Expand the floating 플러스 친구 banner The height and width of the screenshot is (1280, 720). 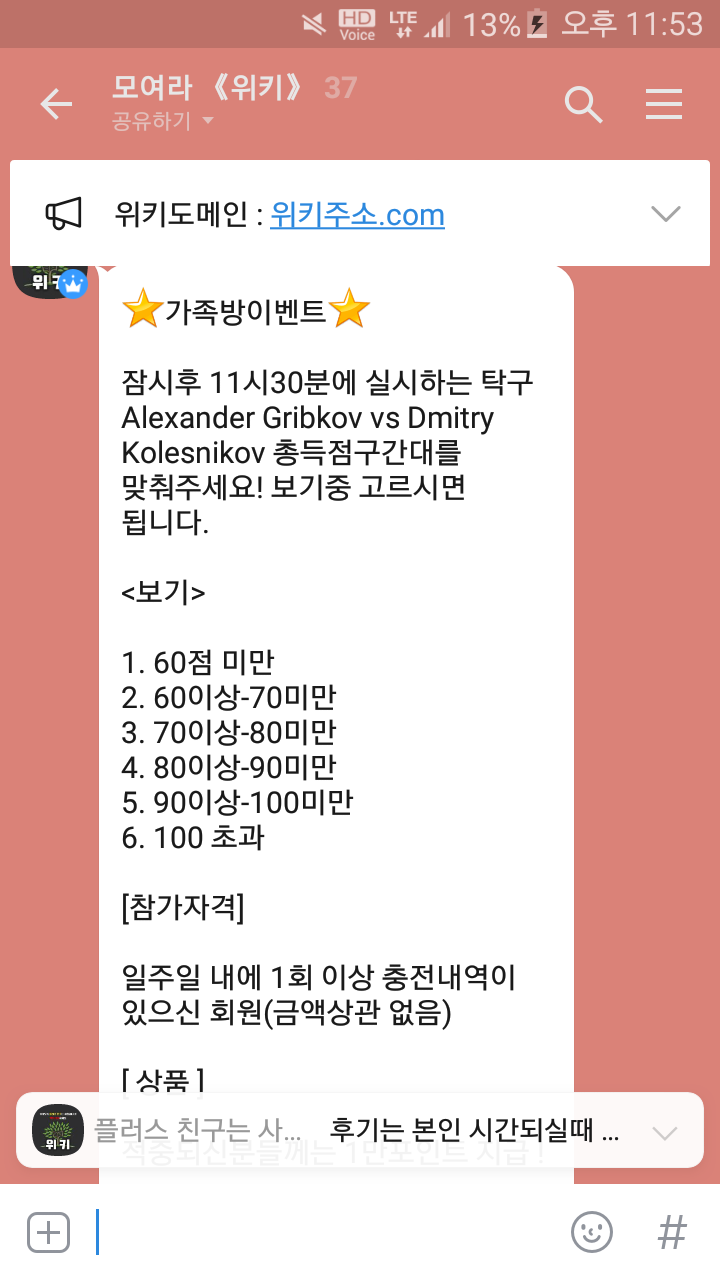[x=665, y=1133]
